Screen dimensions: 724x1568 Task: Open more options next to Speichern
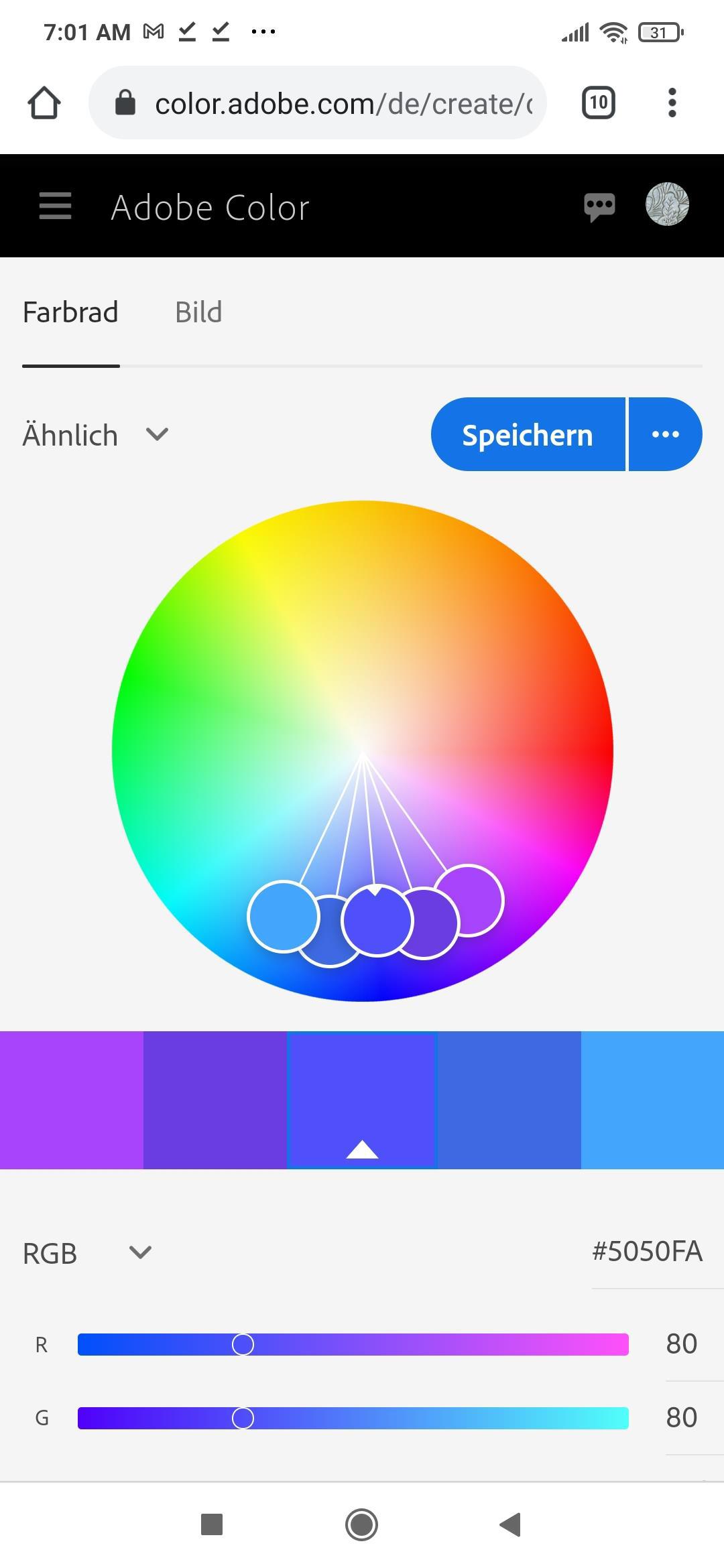click(665, 435)
